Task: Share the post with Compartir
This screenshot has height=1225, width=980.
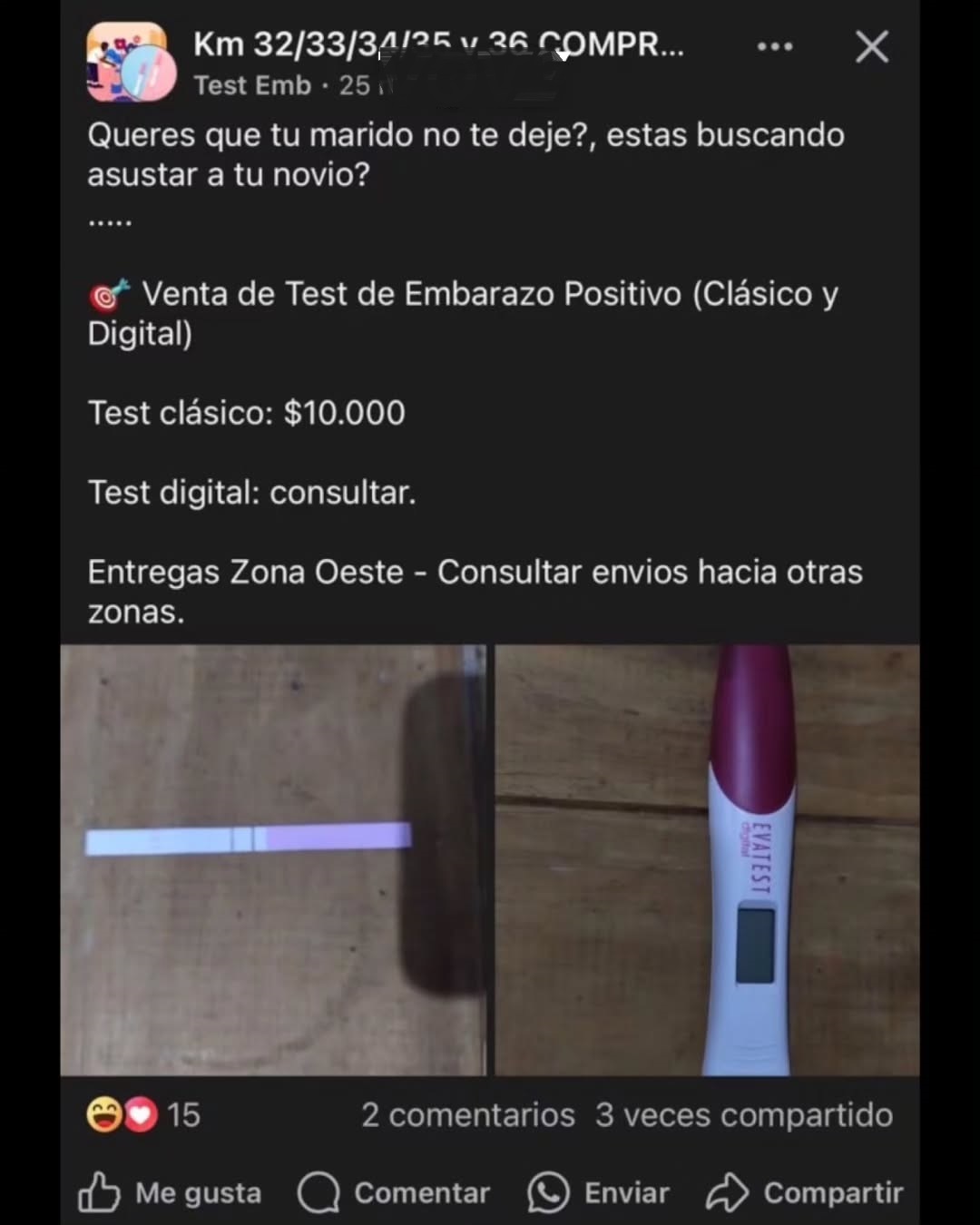Action: (804, 1192)
